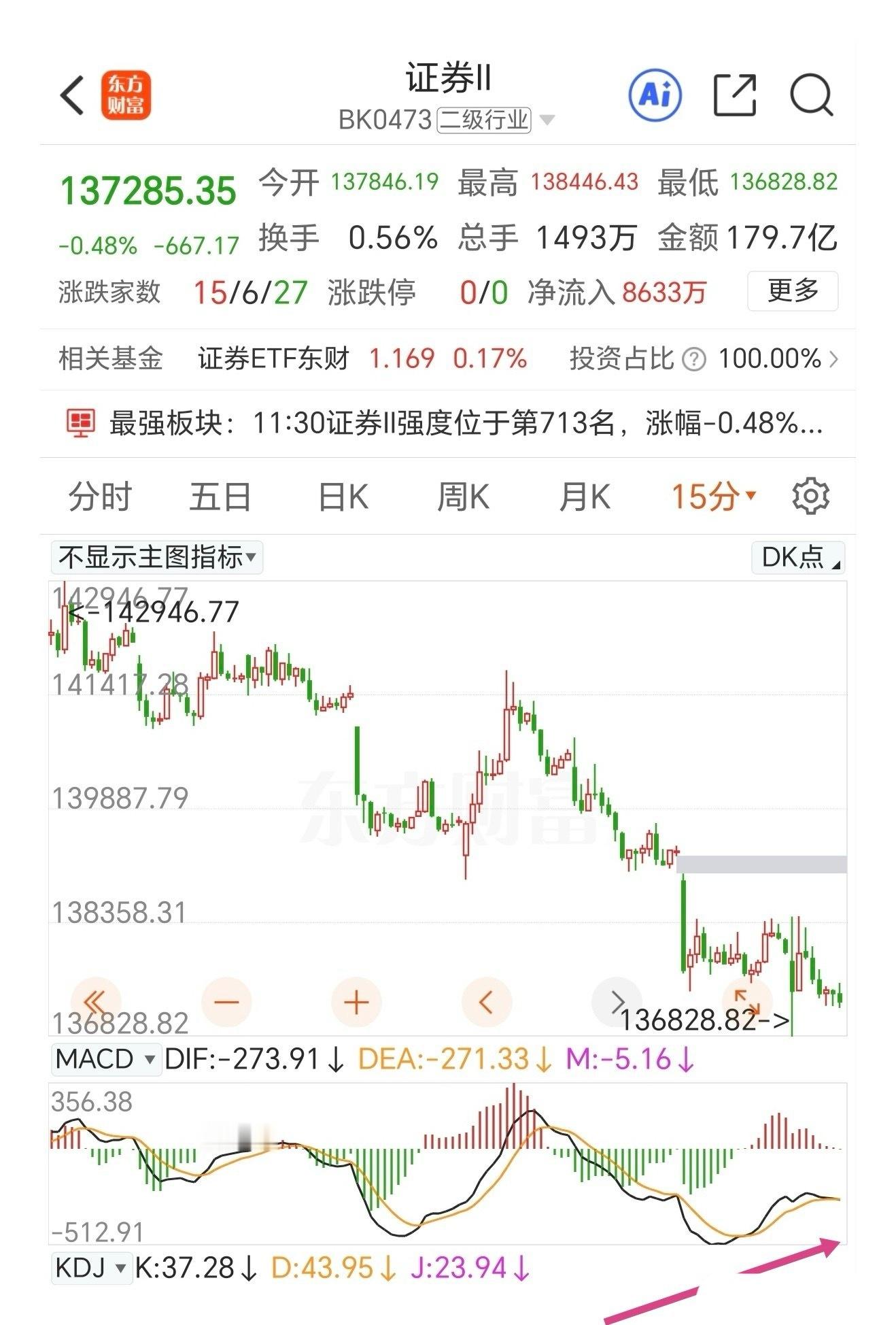Zoom in chart with plus button
This screenshot has height=1325, width=896.
pos(356,1002)
